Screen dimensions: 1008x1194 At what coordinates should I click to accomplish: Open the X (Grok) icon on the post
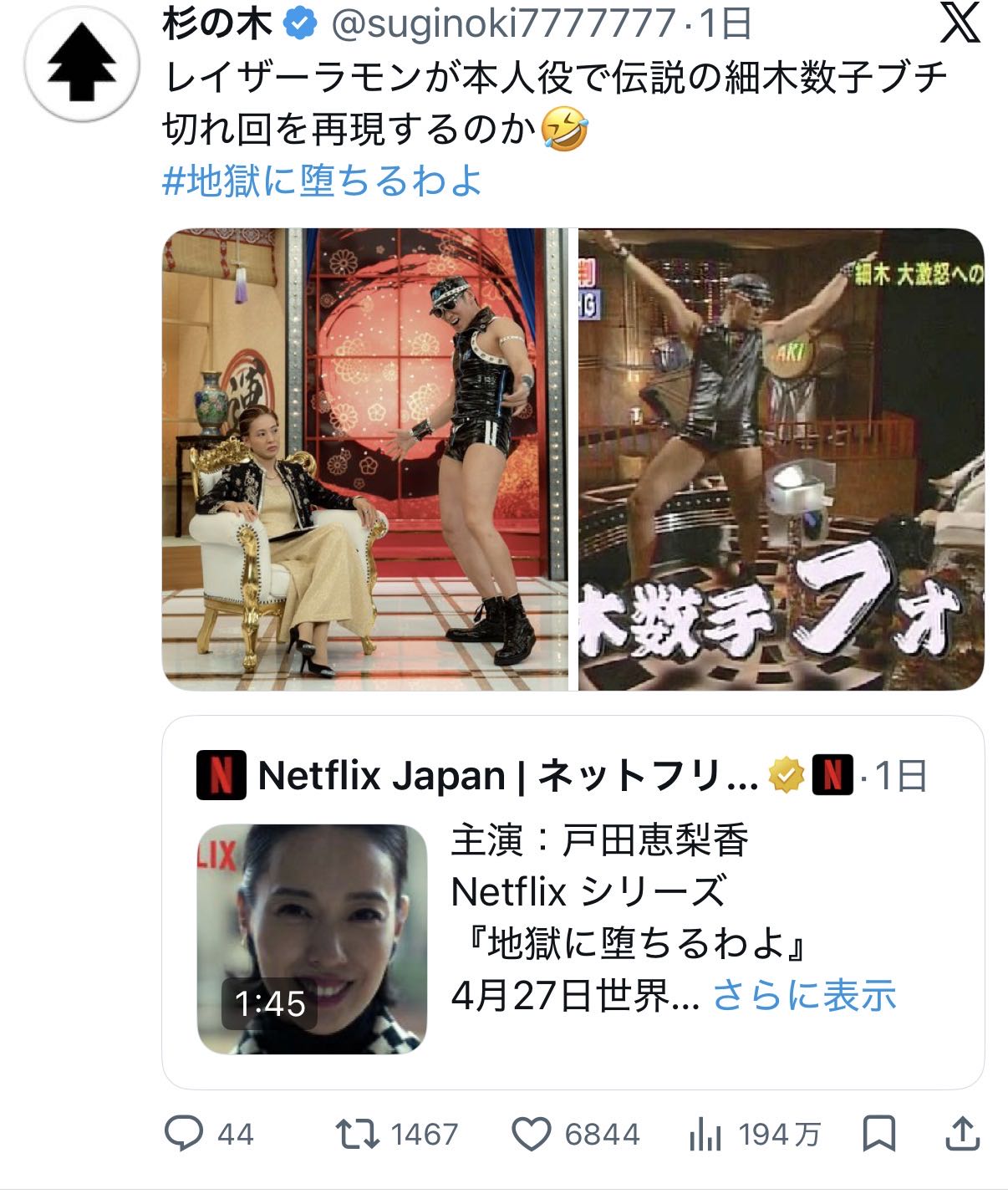coord(960,23)
